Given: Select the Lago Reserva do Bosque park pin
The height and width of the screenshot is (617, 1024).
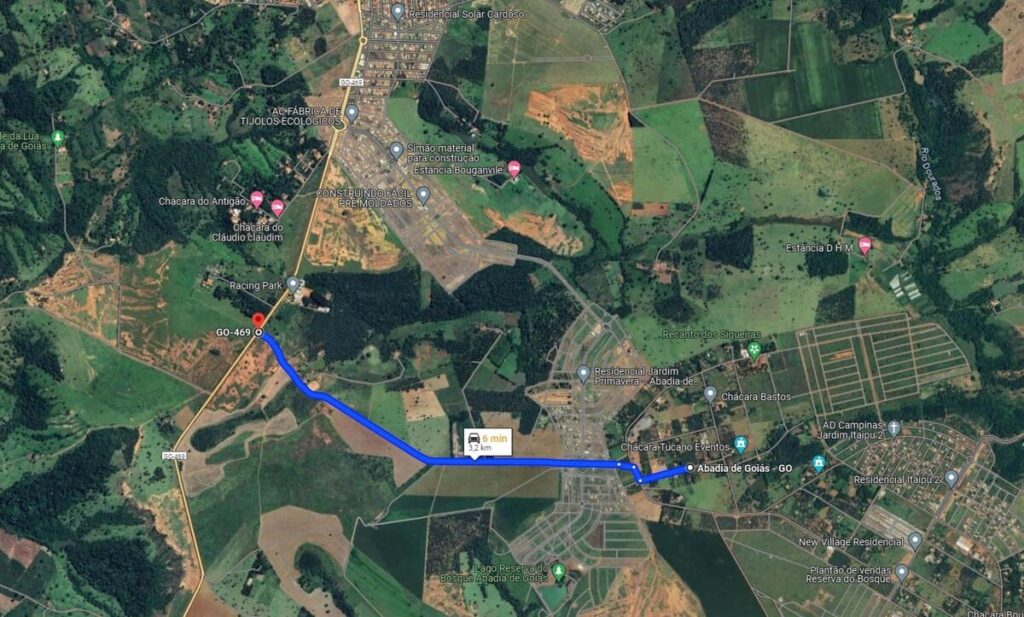Looking at the screenshot, I should [x=559, y=570].
